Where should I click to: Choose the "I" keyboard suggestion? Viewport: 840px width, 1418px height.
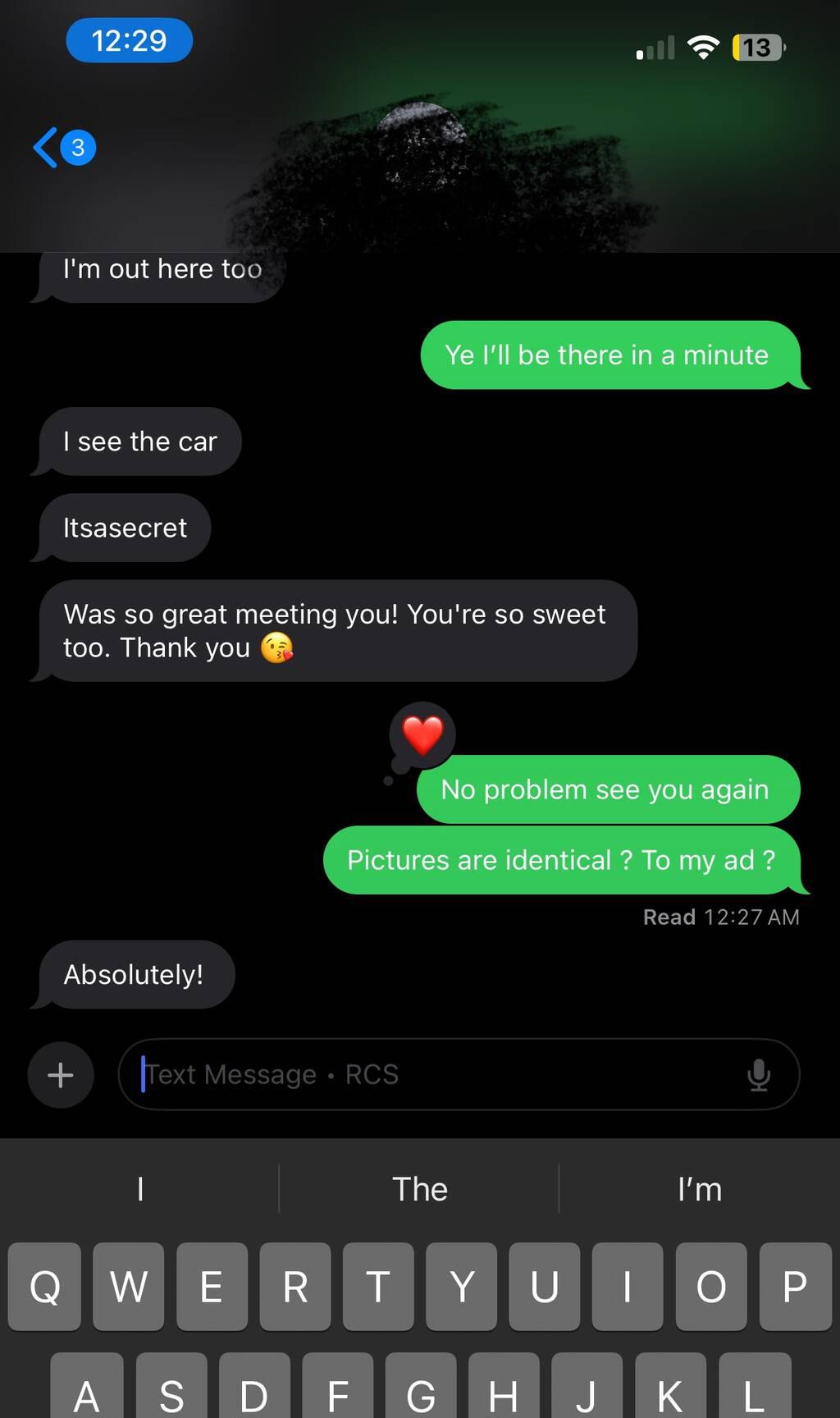[140, 1189]
